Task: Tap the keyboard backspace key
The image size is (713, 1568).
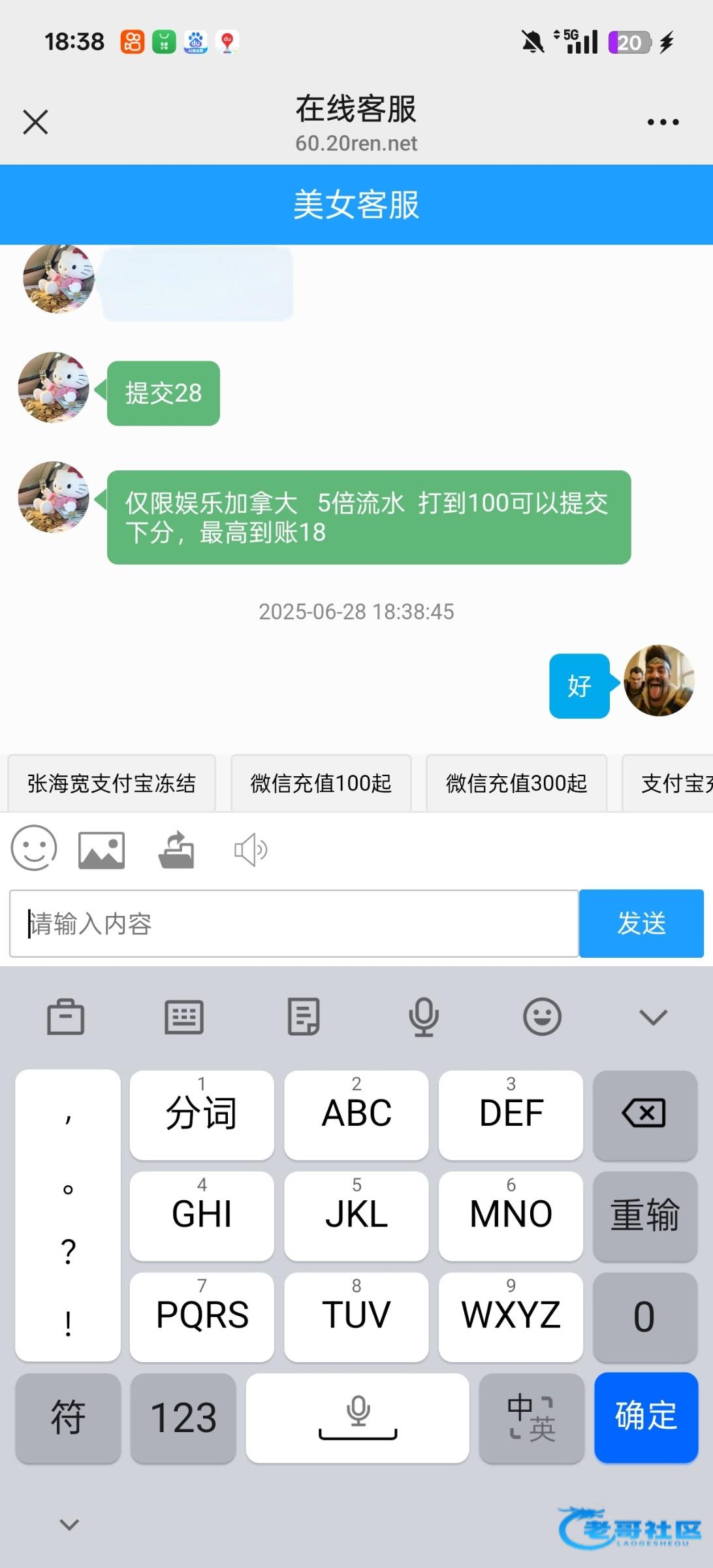Action: tap(644, 1114)
